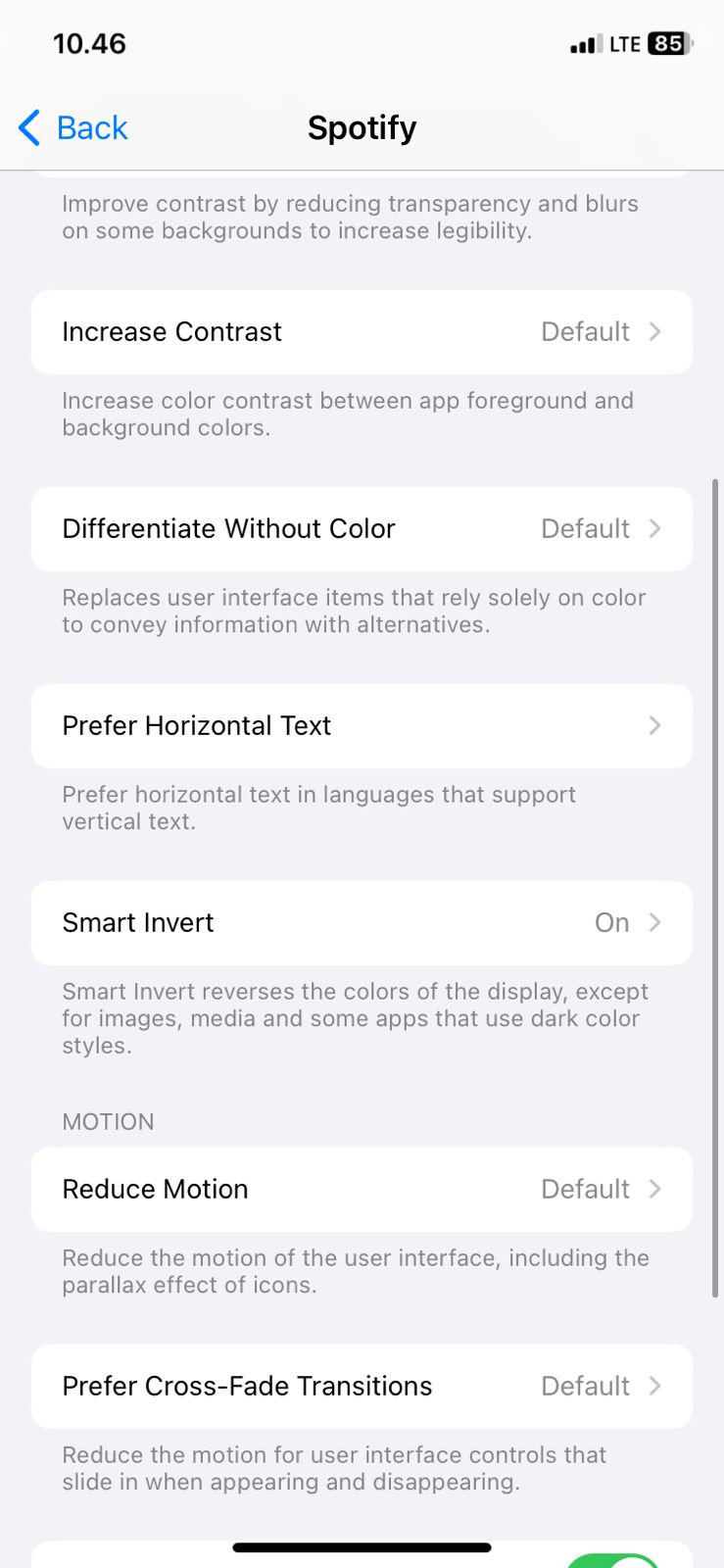The height and width of the screenshot is (1568, 724).
Task: Open Smart Invert setting
Action: (362, 923)
